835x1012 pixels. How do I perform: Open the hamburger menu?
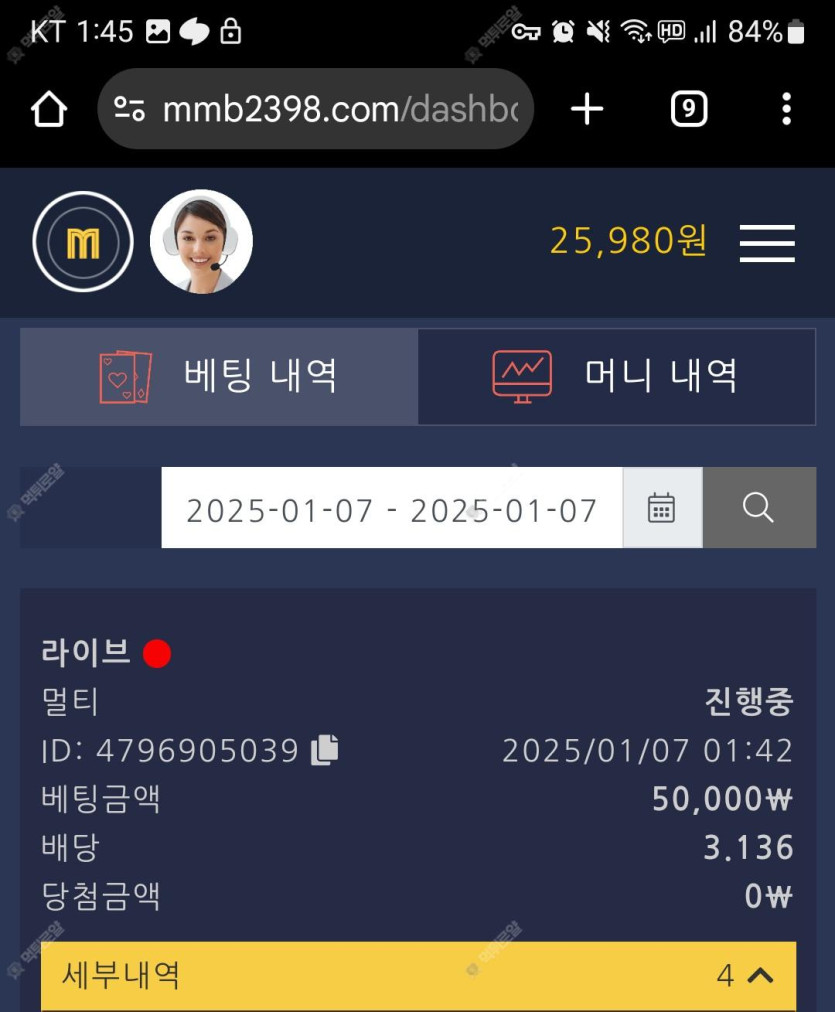(x=767, y=243)
